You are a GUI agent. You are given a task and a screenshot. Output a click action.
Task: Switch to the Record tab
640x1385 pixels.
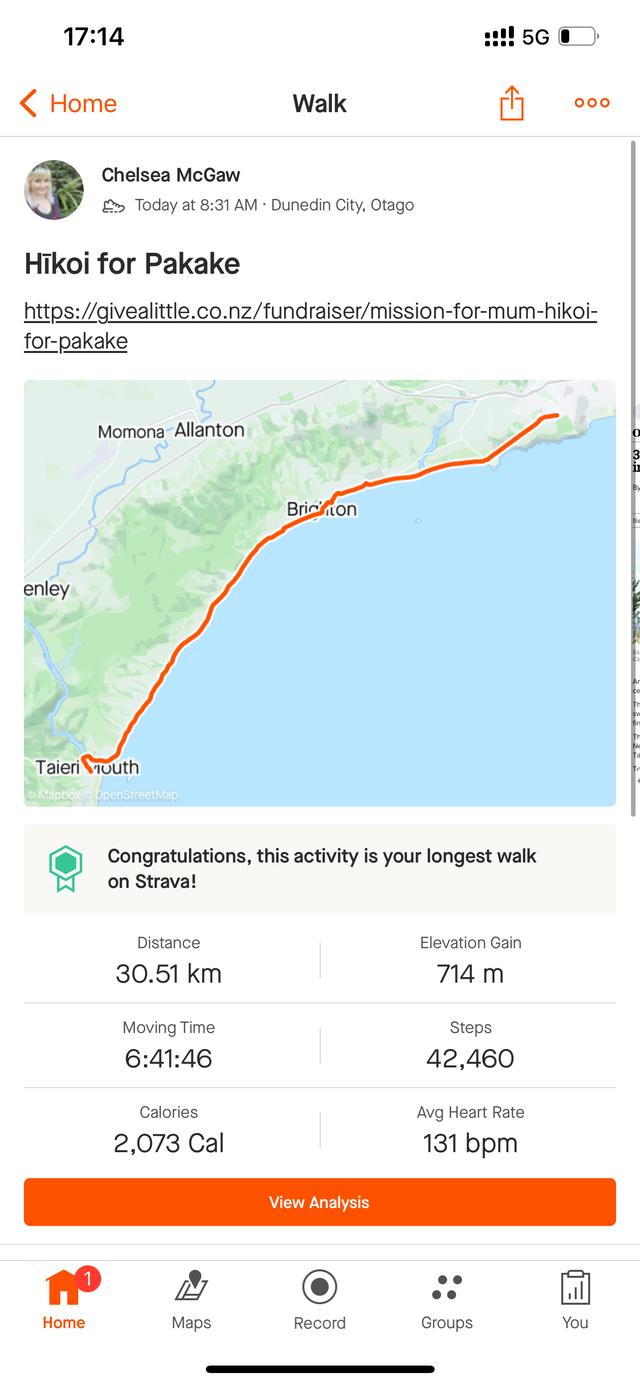319,1300
